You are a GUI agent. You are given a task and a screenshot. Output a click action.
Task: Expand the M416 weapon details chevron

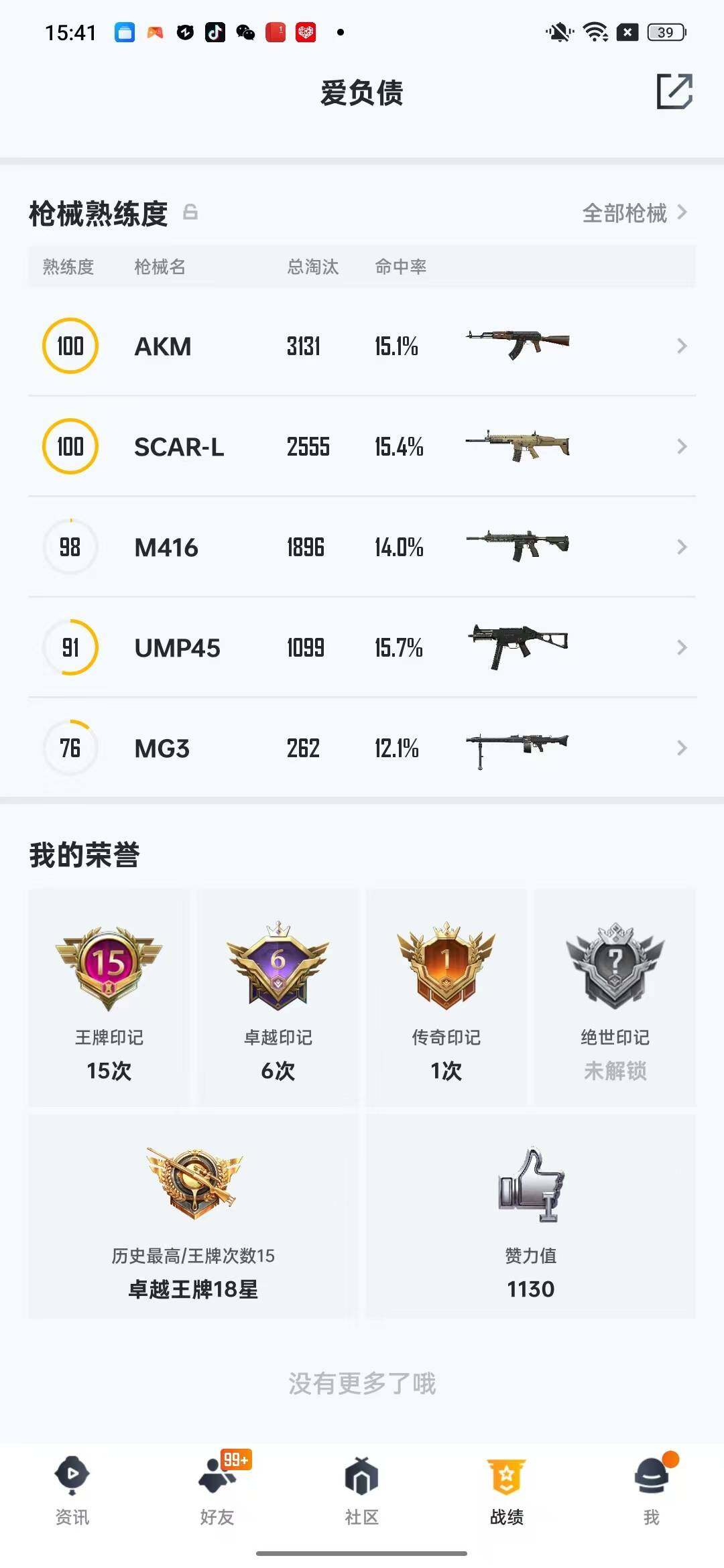(682, 547)
